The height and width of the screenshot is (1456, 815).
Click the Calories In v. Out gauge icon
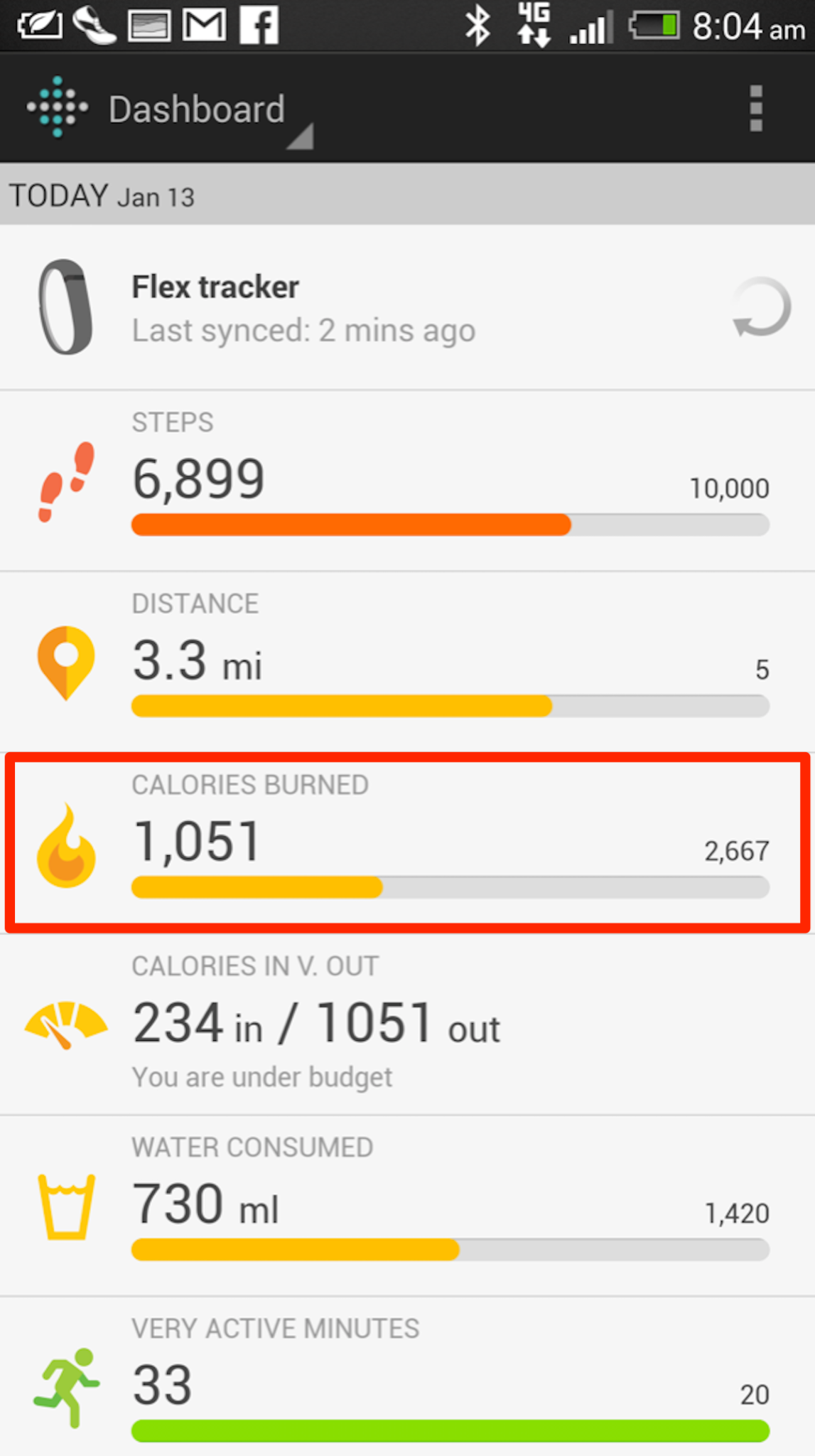pyautogui.click(x=66, y=1024)
